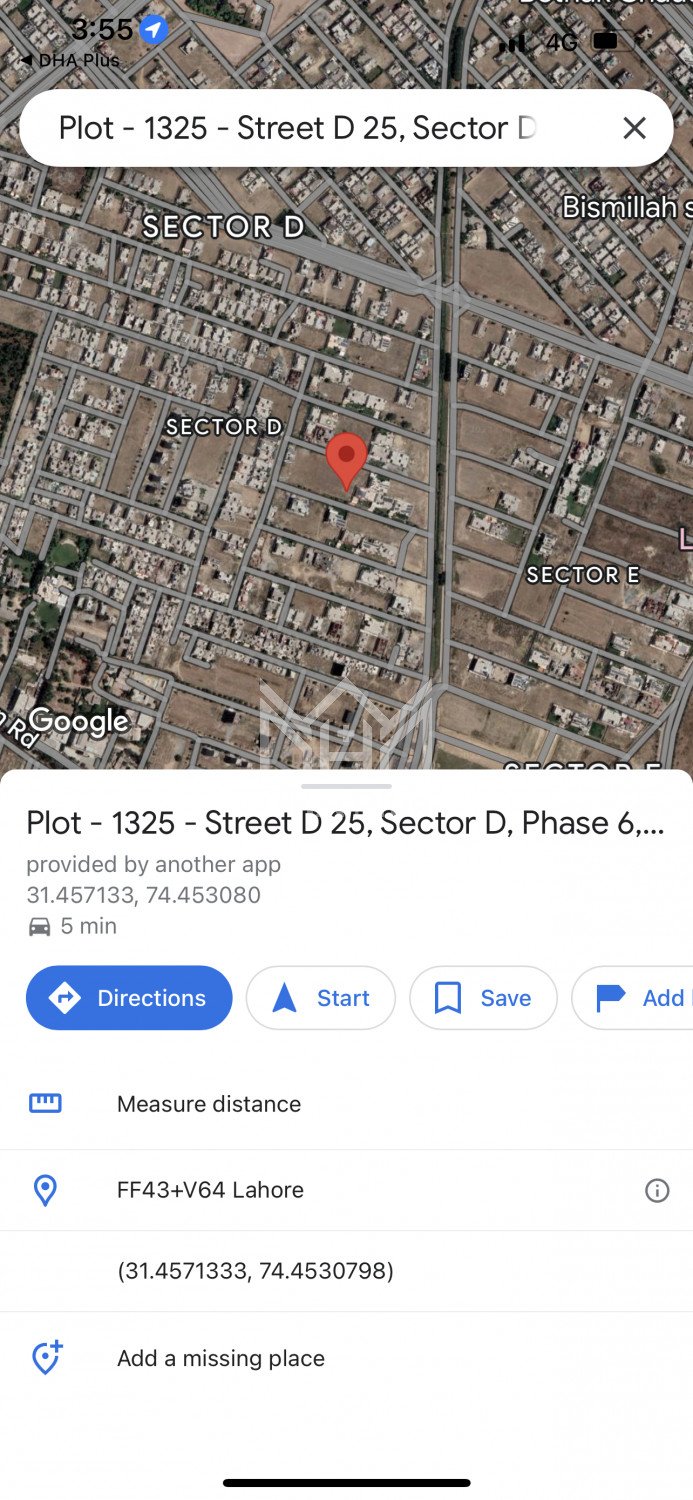This screenshot has height=1500, width=693.
Task: Save this place to your lists
Action: coord(483,998)
